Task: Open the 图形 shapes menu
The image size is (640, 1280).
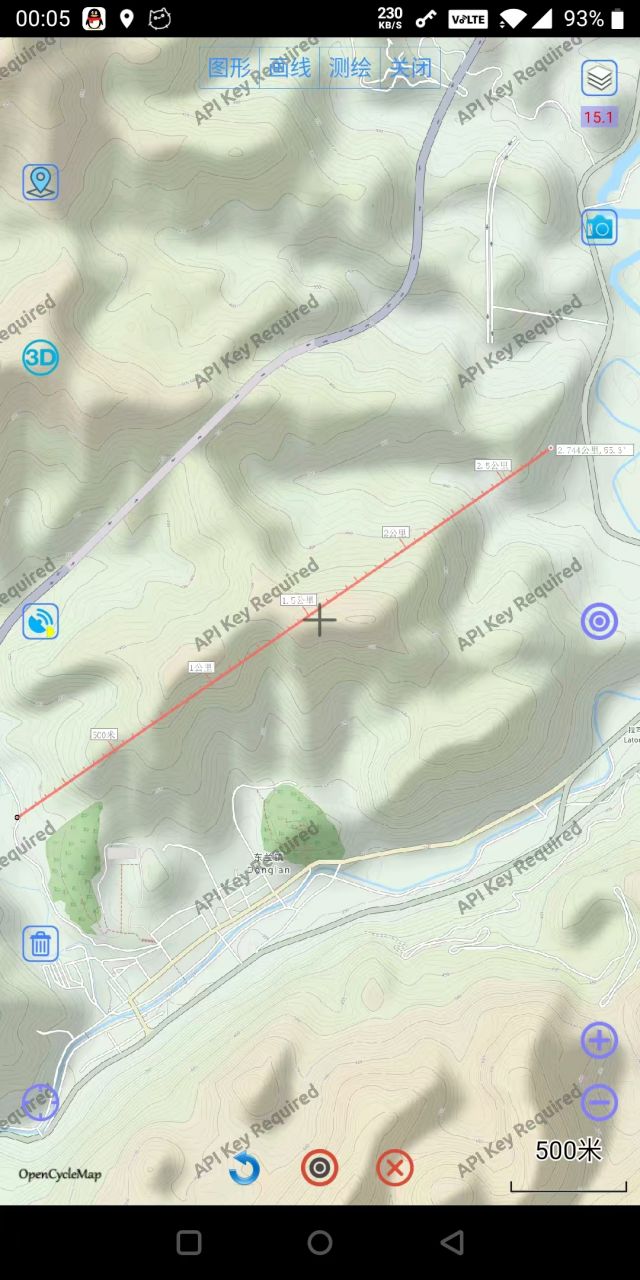Action: (x=229, y=68)
